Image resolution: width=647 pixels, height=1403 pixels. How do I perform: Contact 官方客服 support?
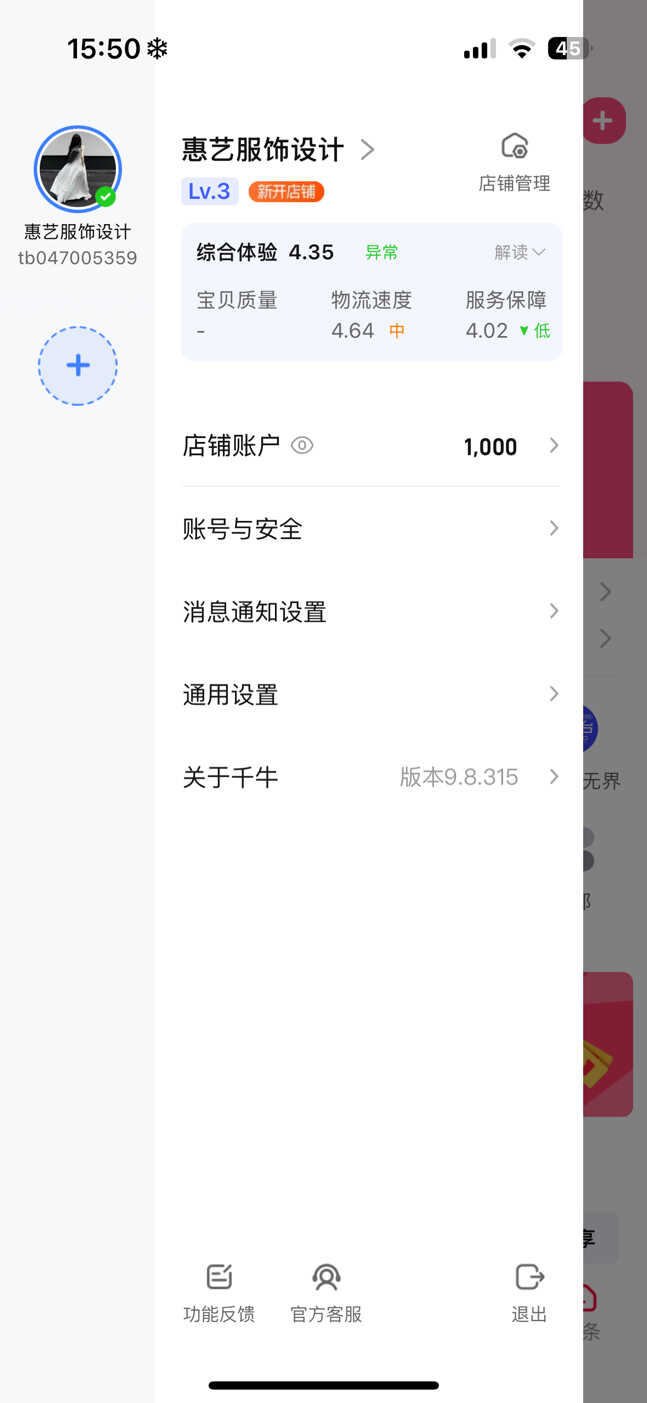coord(326,1293)
